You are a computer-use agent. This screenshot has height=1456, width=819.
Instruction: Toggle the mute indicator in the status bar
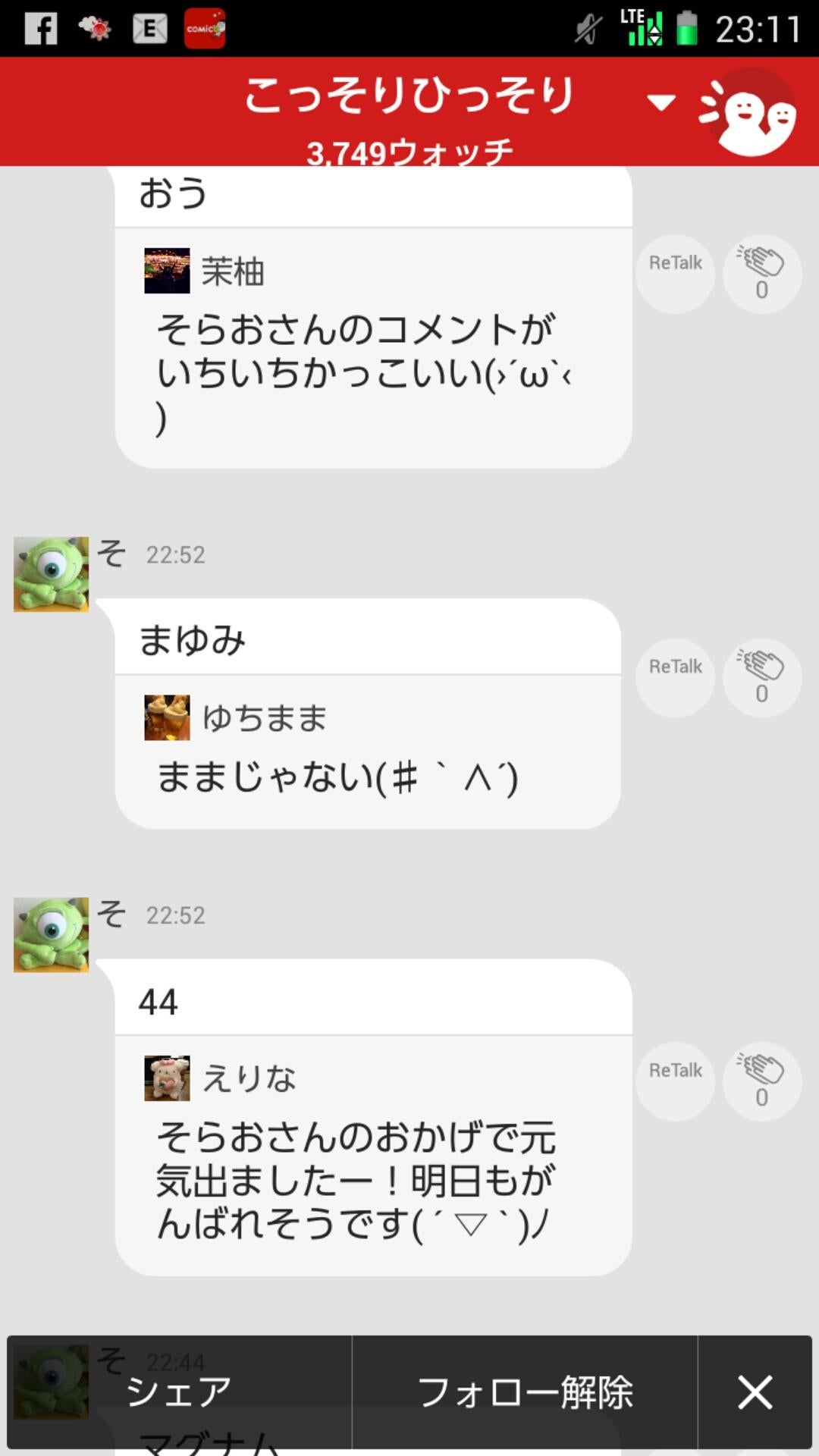[584, 30]
